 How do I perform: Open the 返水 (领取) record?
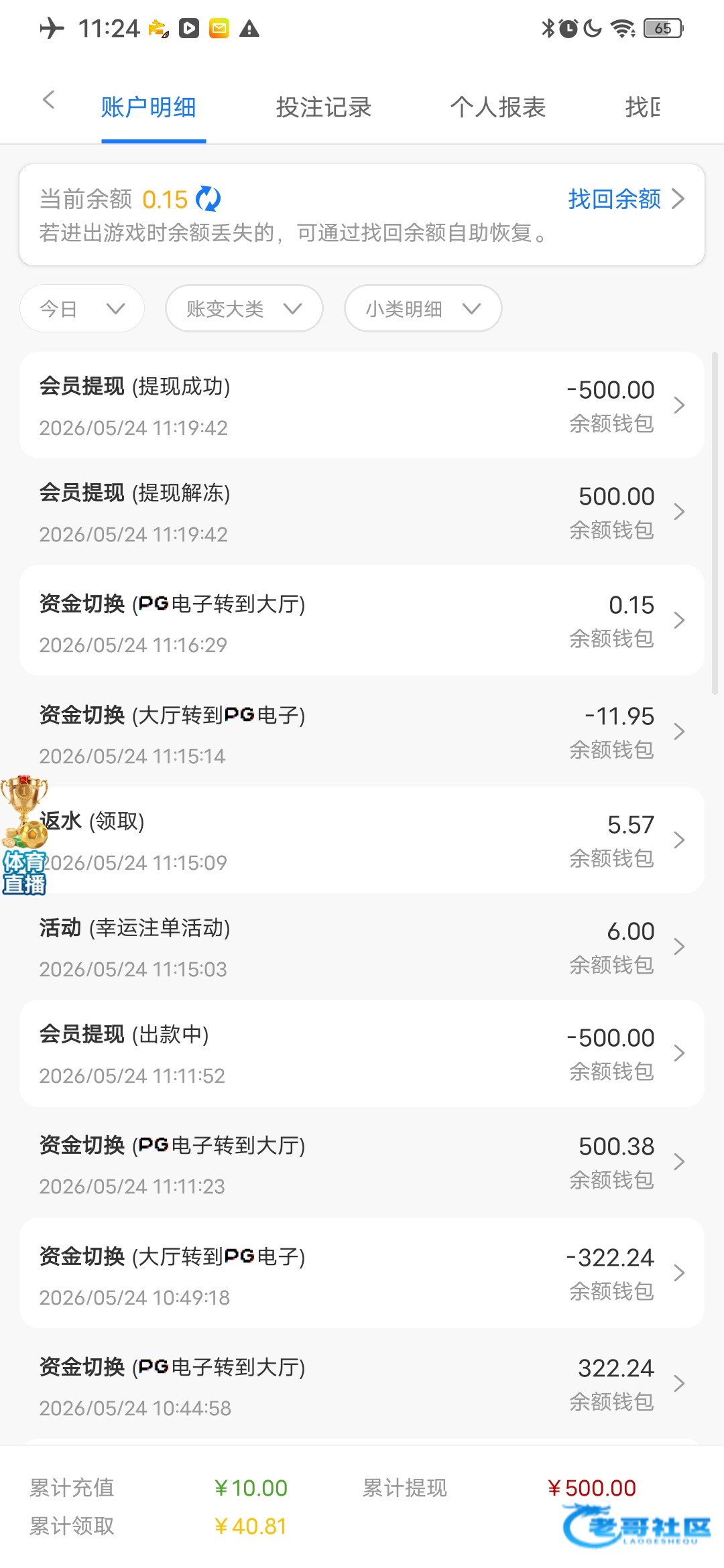point(362,840)
